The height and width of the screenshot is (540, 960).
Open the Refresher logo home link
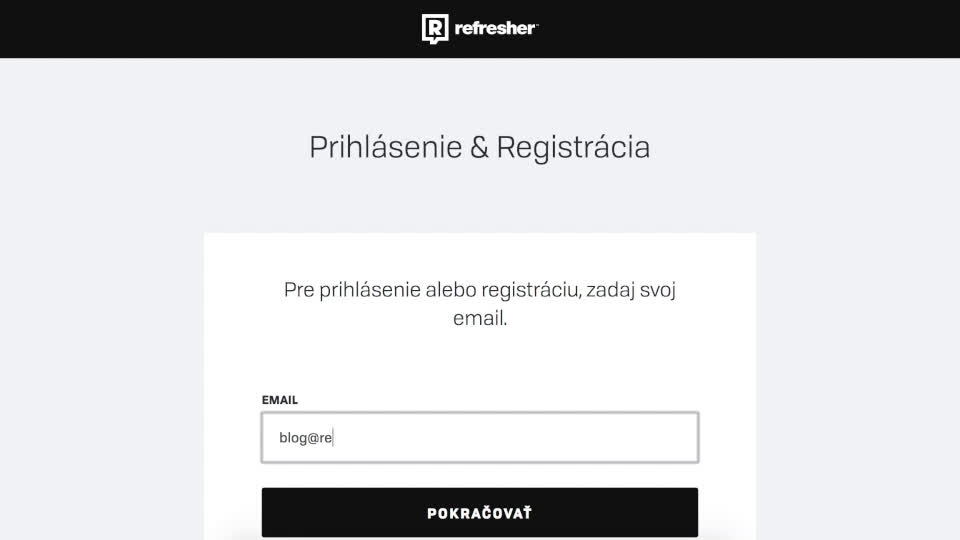pyautogui.click(x=480, y=28)
